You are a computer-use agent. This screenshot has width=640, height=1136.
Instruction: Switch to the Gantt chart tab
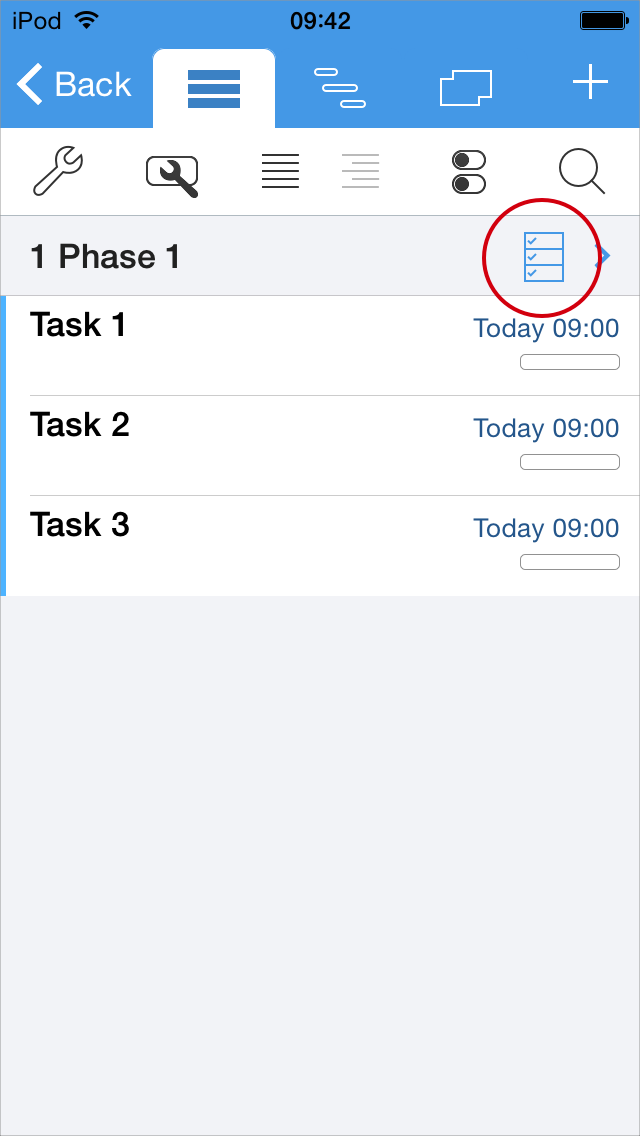[x=340, y=87]
